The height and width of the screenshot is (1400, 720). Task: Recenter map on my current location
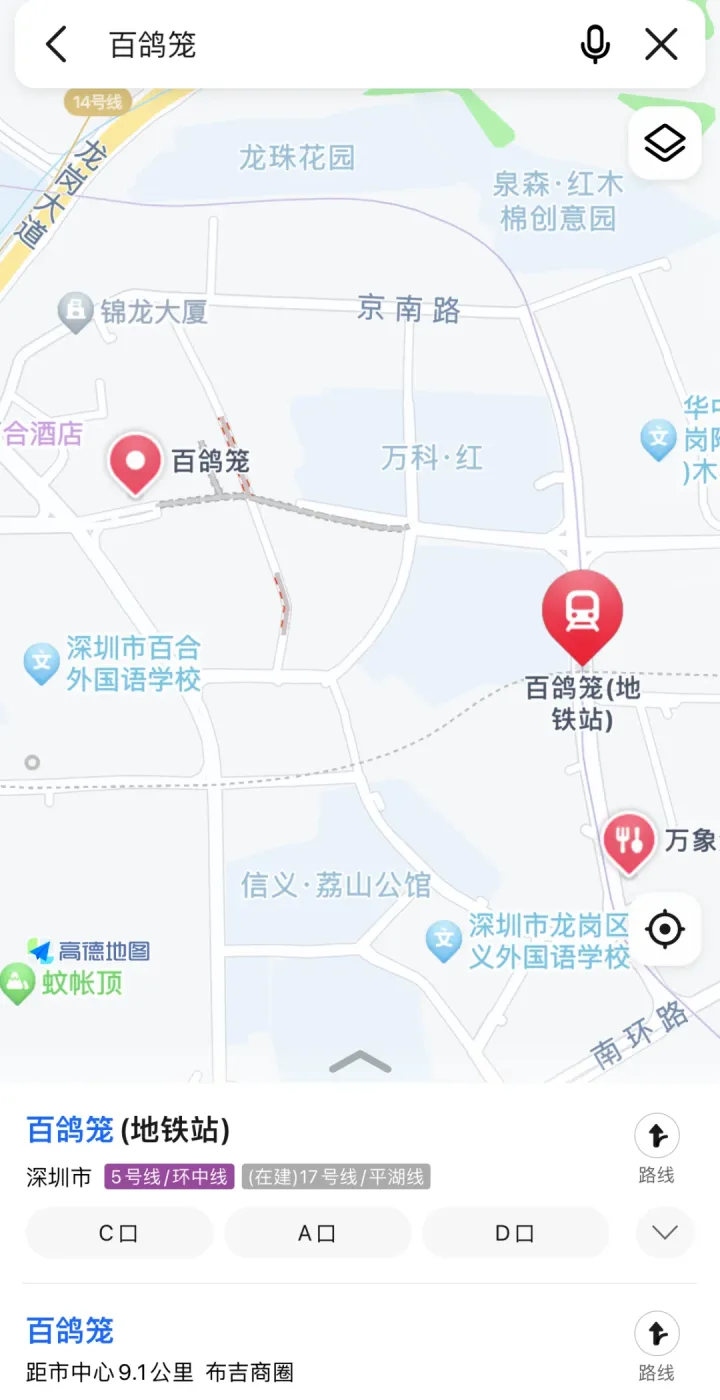pyautogui.click(x=665, y=930)
